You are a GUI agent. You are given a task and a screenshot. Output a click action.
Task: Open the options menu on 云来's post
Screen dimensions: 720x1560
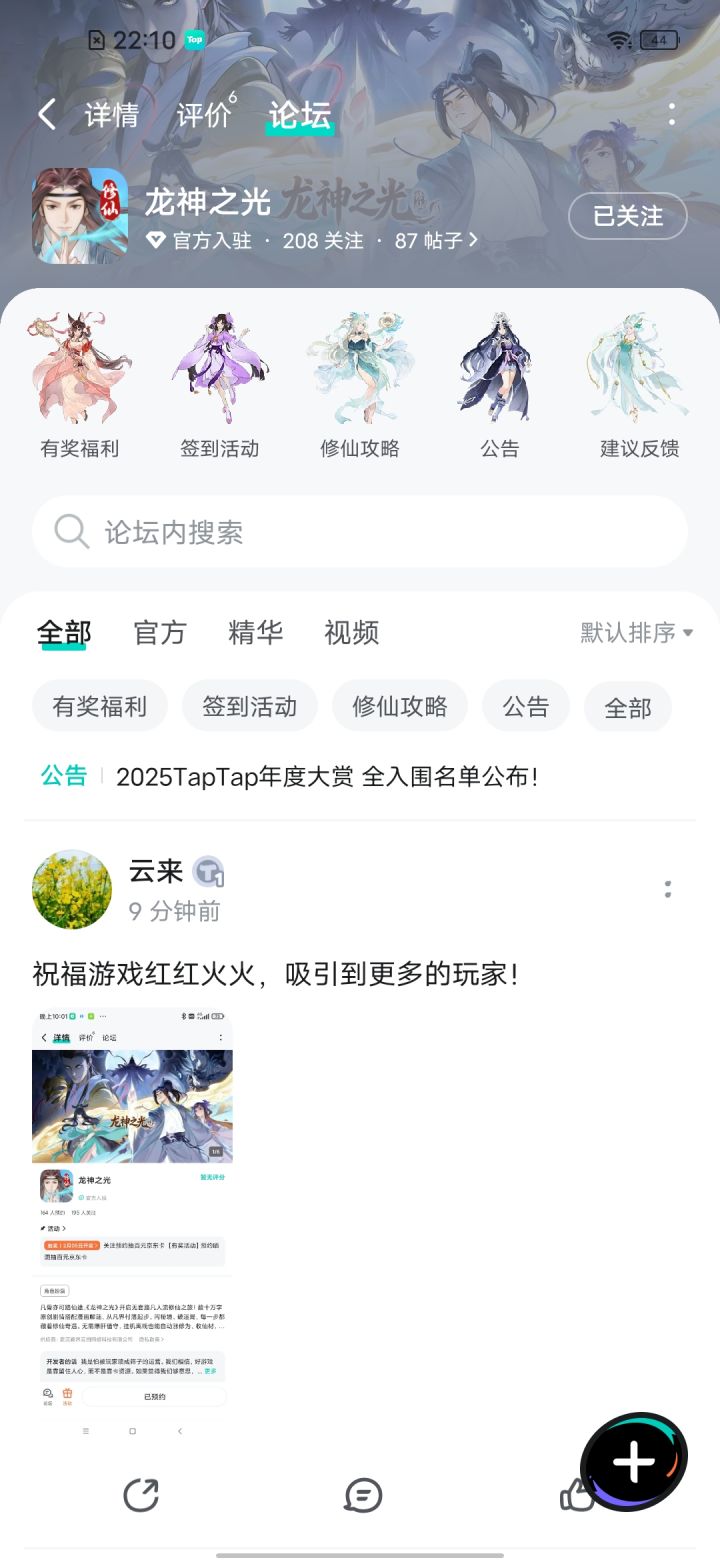[668, 889]
